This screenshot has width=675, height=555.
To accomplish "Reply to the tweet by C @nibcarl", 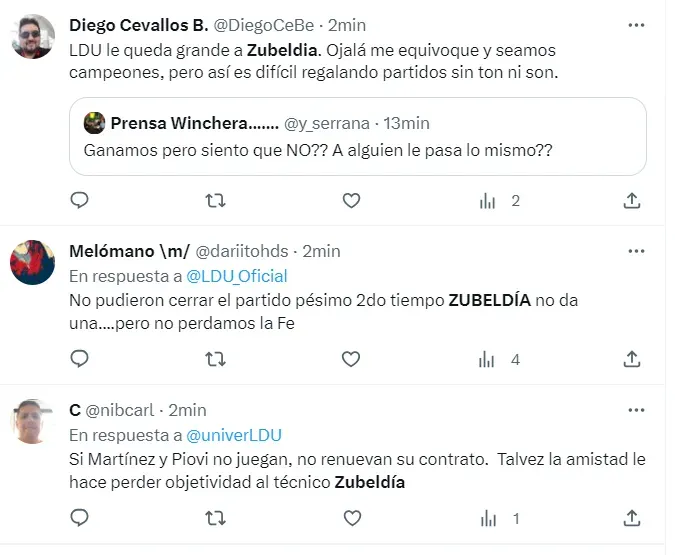I will tap(80, 518).
